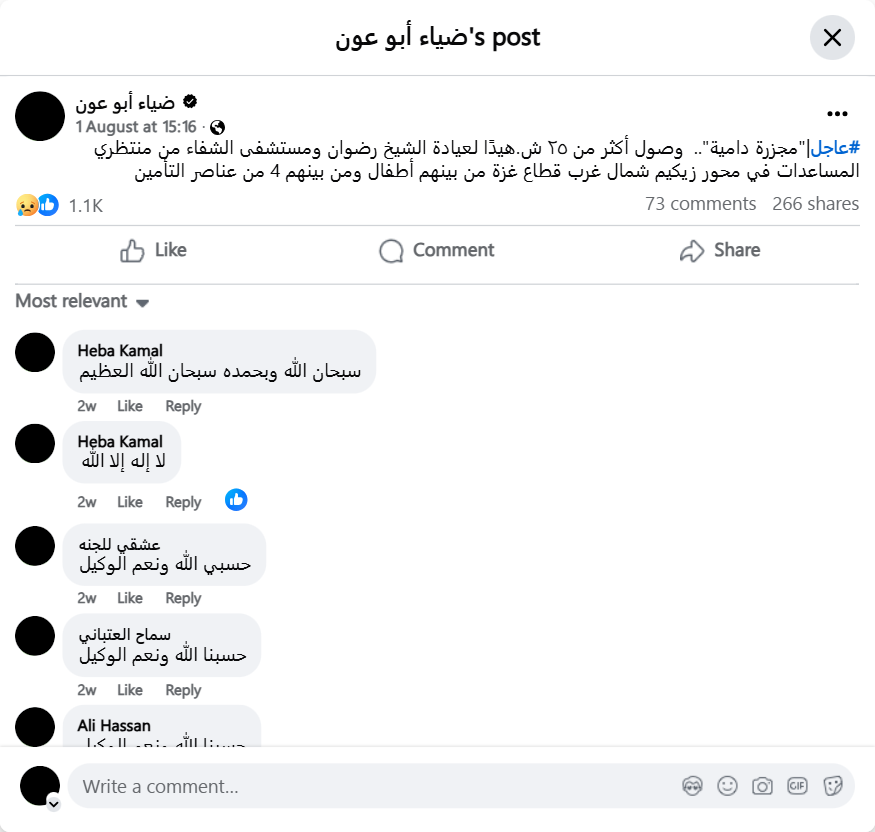Insert an emoji into the comment
The width and height of the screenshot is (875, 832).
727,786
